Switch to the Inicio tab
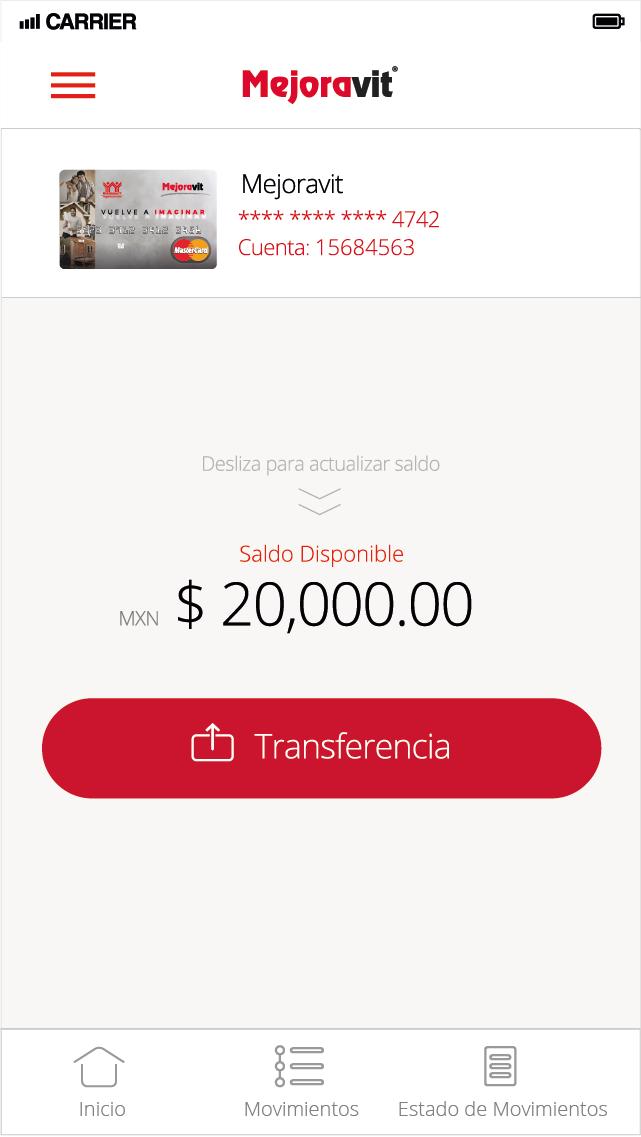The height and width of the screenshot is (1137, 641). point(101,1082)
